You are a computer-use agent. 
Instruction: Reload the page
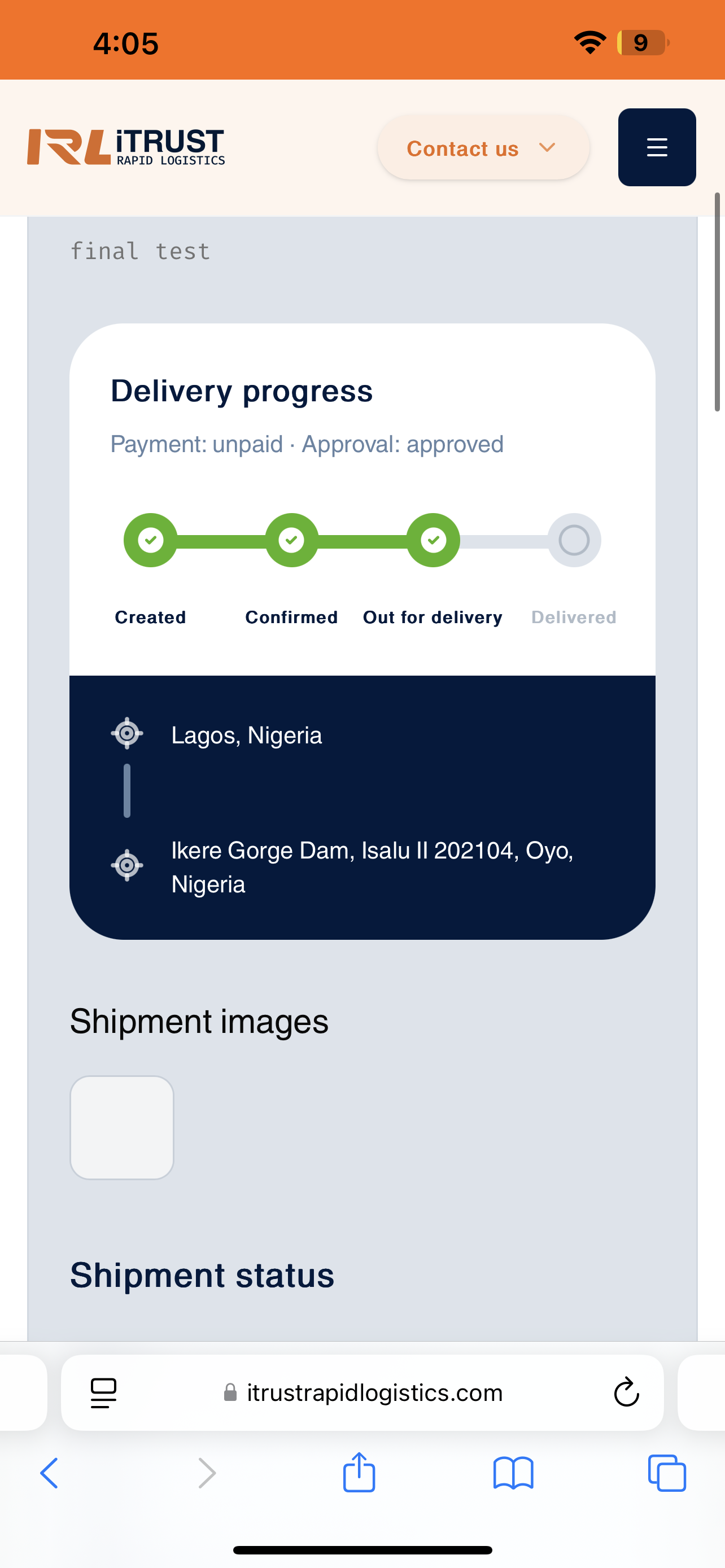(626, 1392)
